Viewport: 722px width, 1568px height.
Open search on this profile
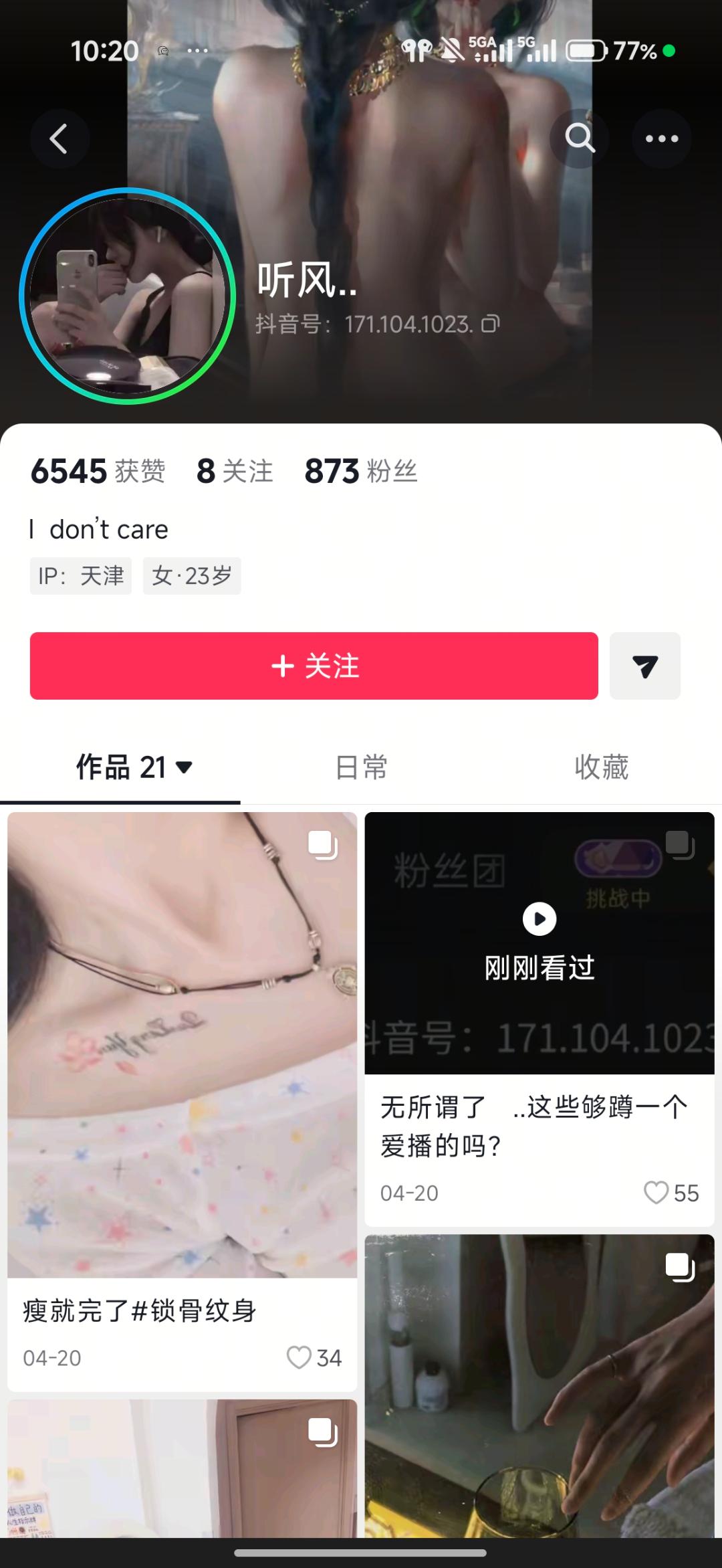579,138
